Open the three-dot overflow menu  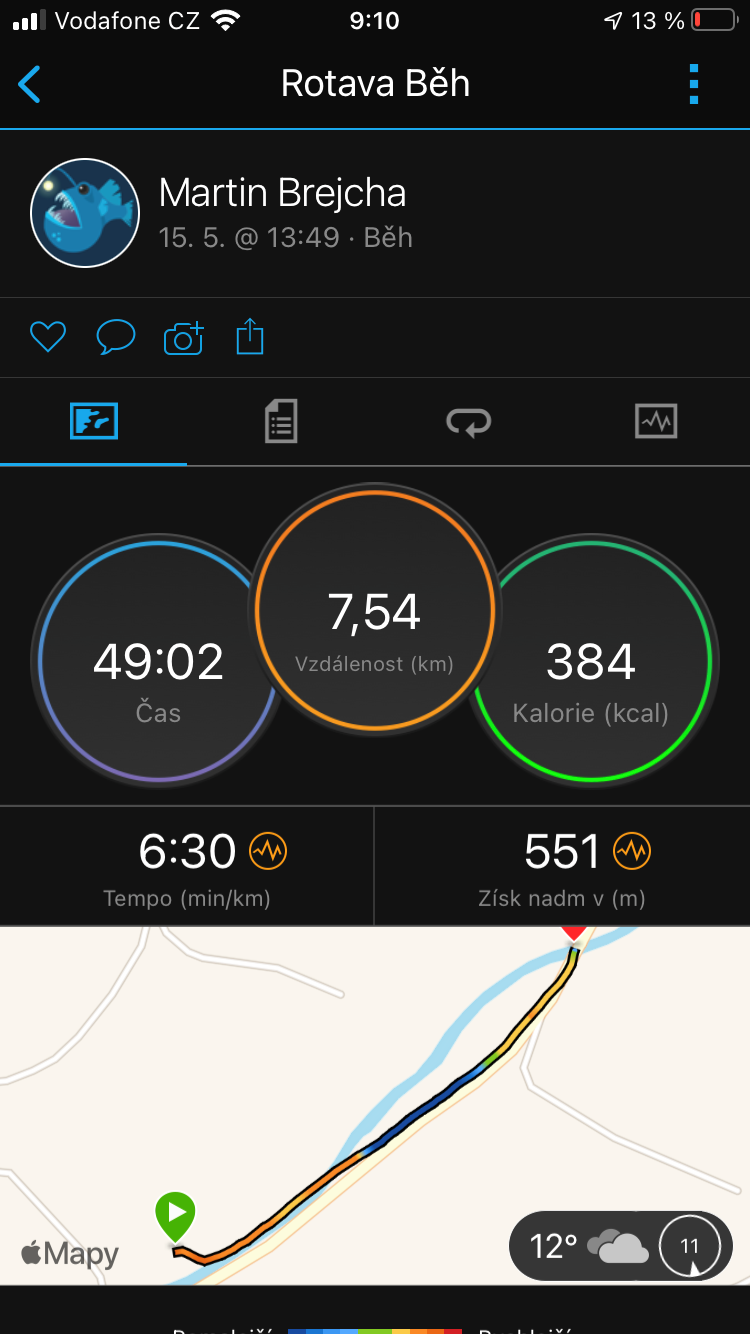[694, 84]
